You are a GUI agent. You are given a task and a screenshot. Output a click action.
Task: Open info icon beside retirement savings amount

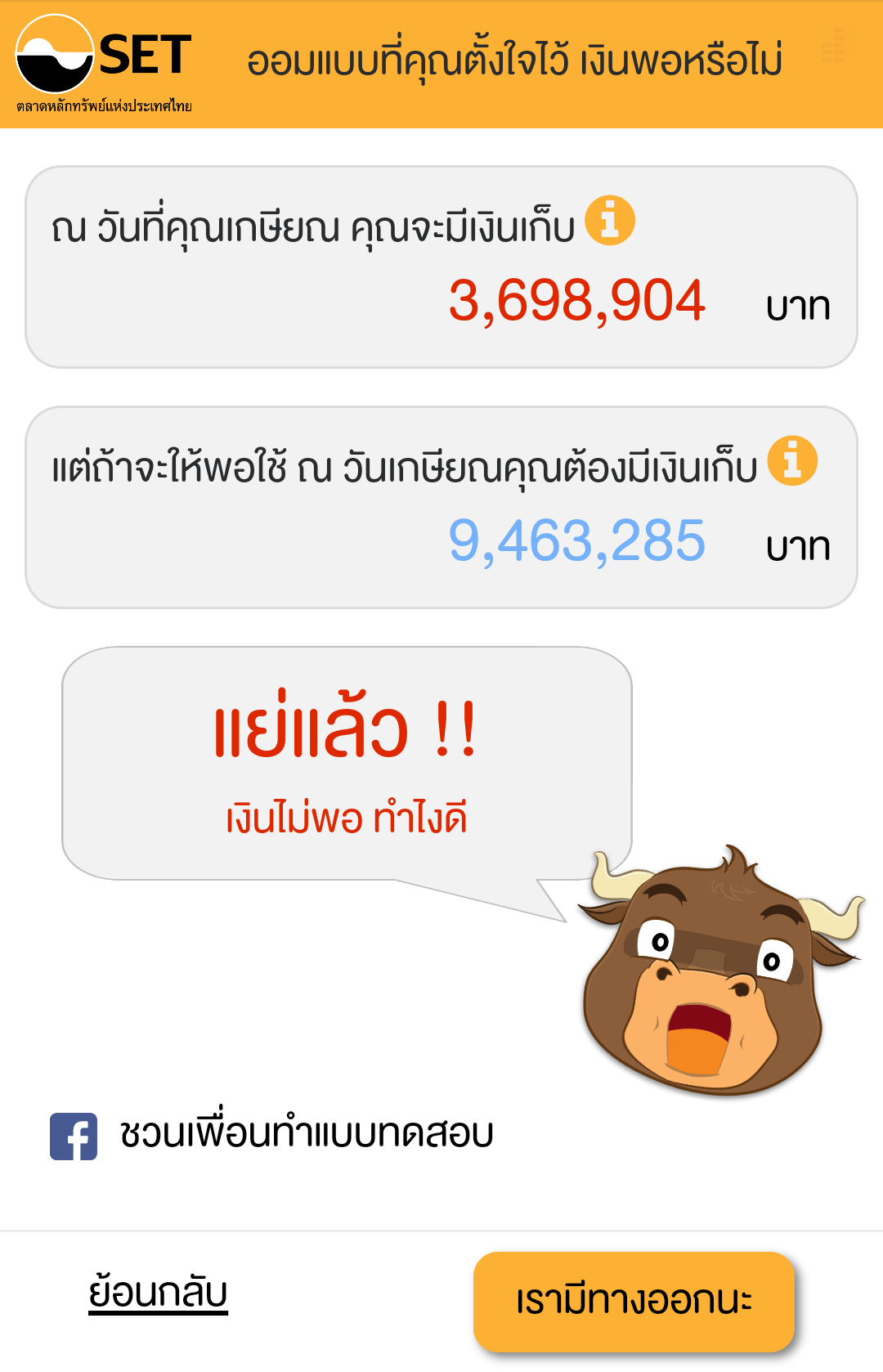point(610,221)
